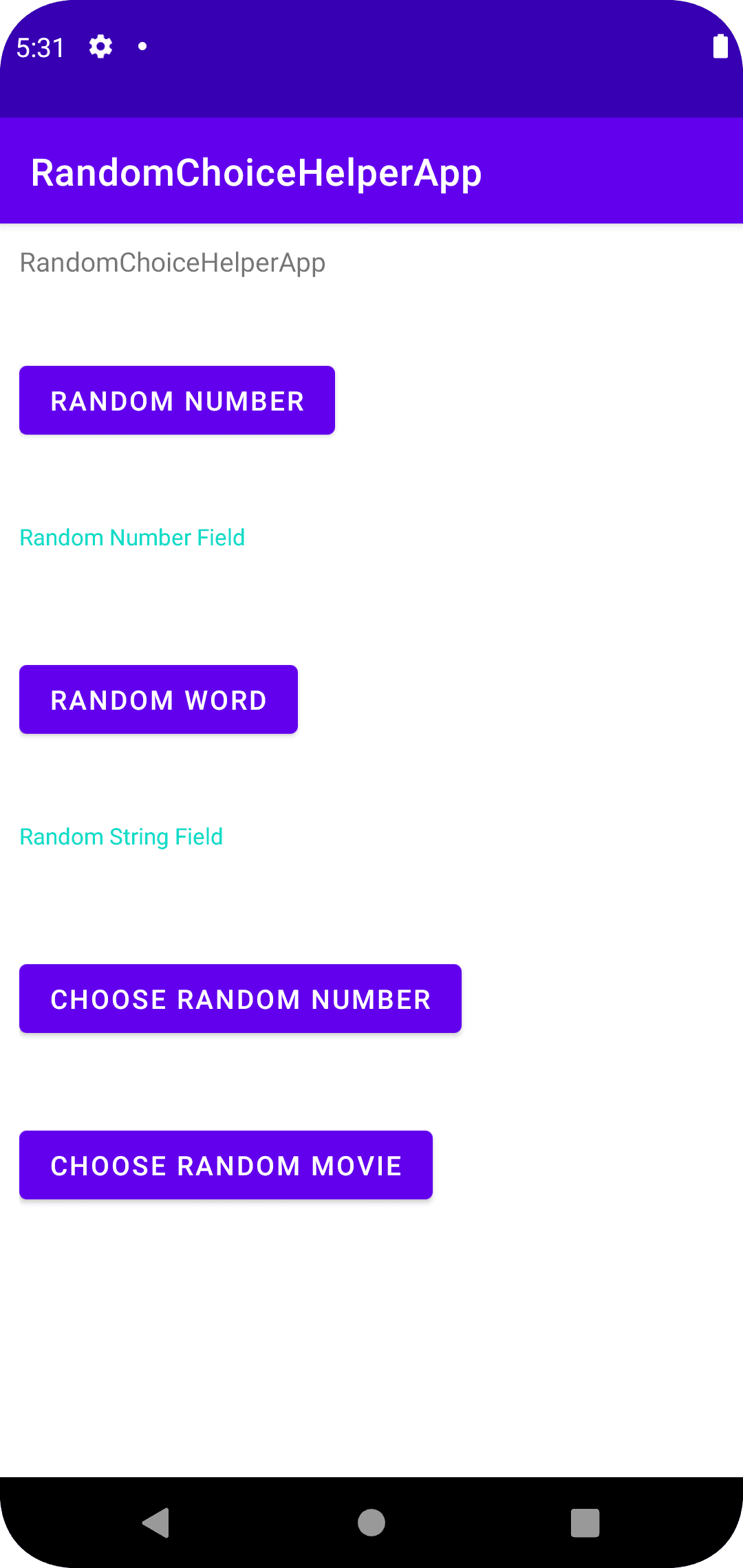
Task: Open Choose Random Movie
Action: click(226, 1165)
